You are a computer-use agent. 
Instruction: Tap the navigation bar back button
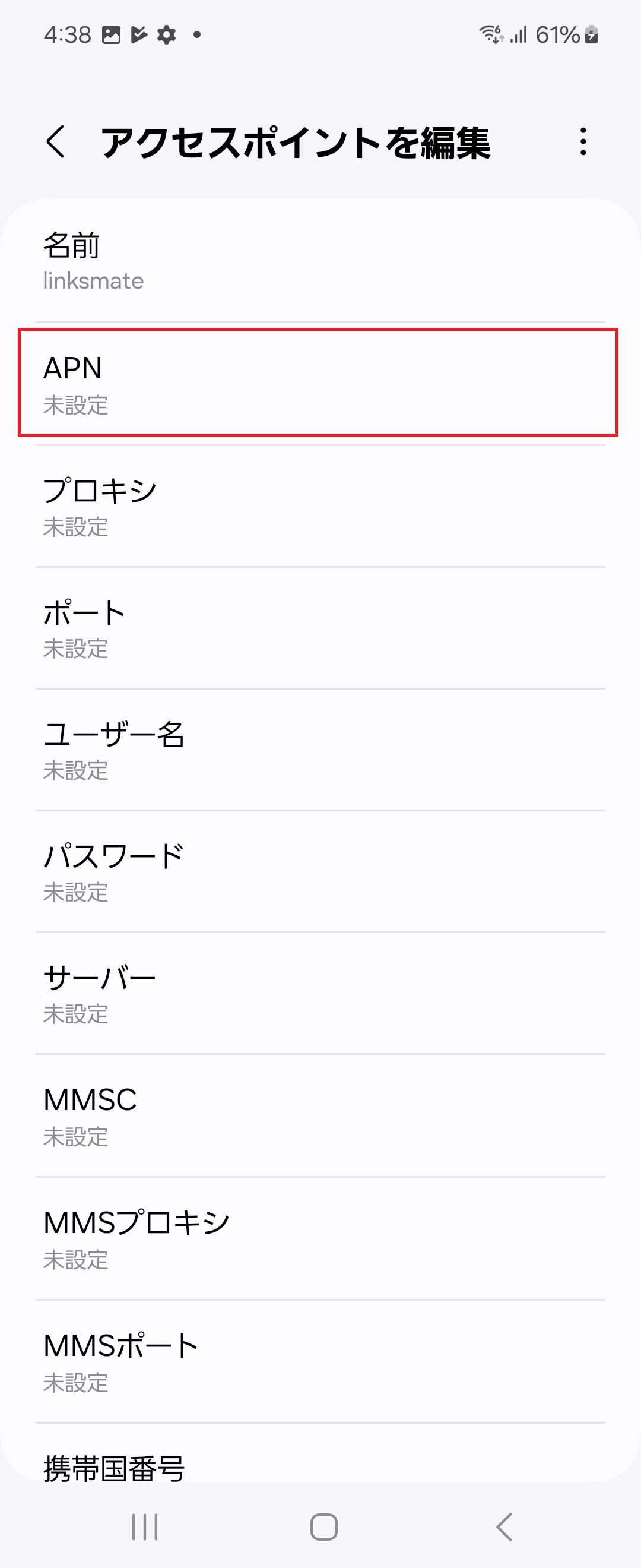point(502,1526)
